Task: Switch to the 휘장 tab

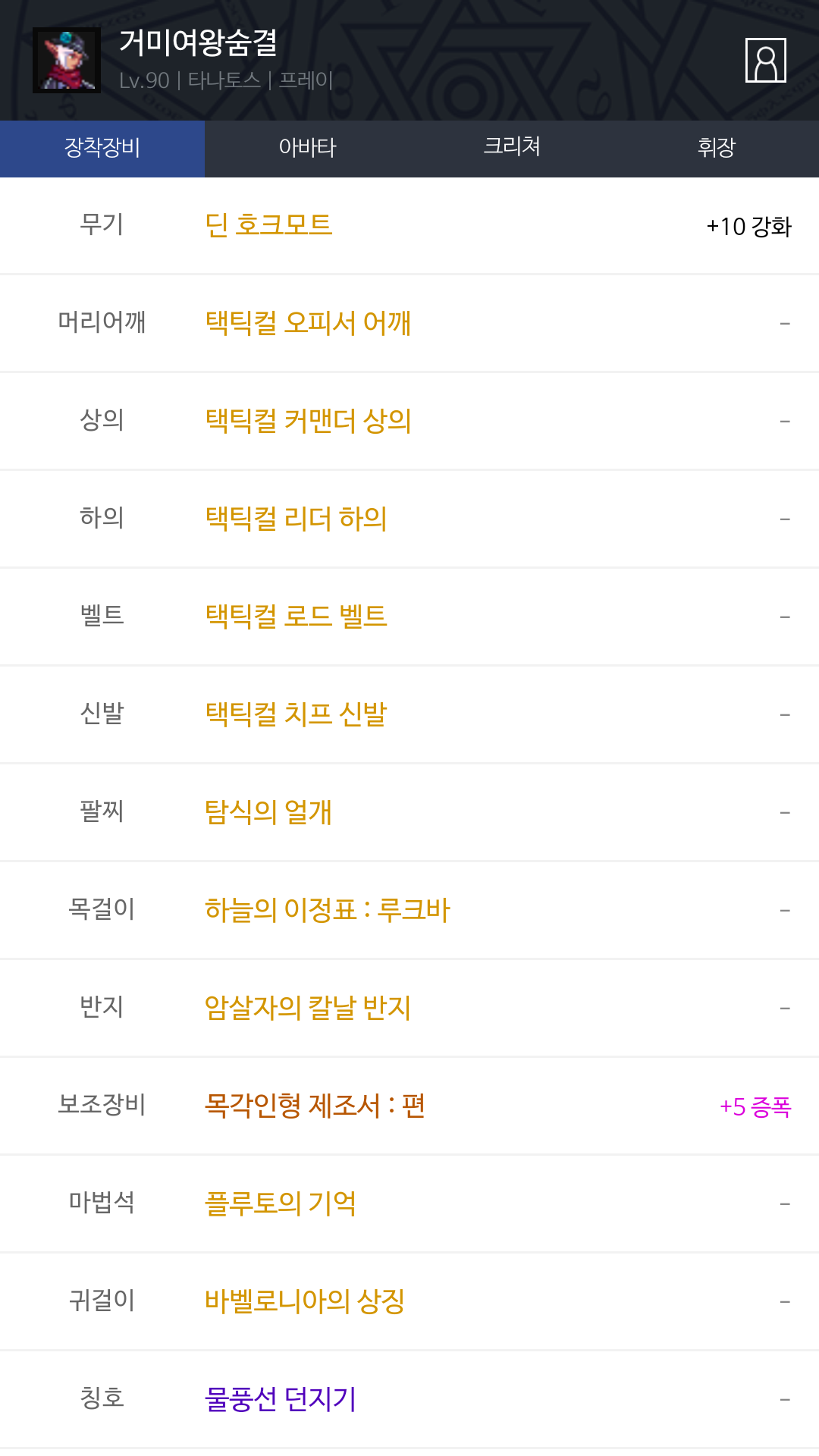Action: tap(717, 148)
